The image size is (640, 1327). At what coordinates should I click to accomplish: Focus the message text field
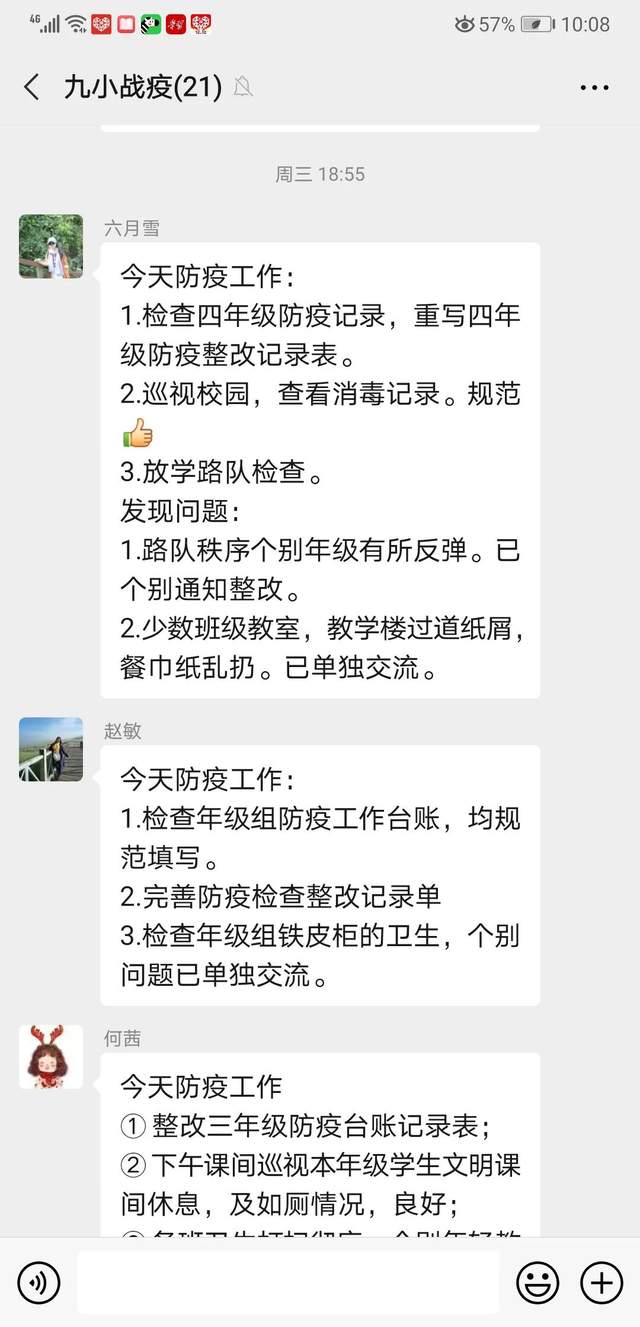coord(288,1282)
